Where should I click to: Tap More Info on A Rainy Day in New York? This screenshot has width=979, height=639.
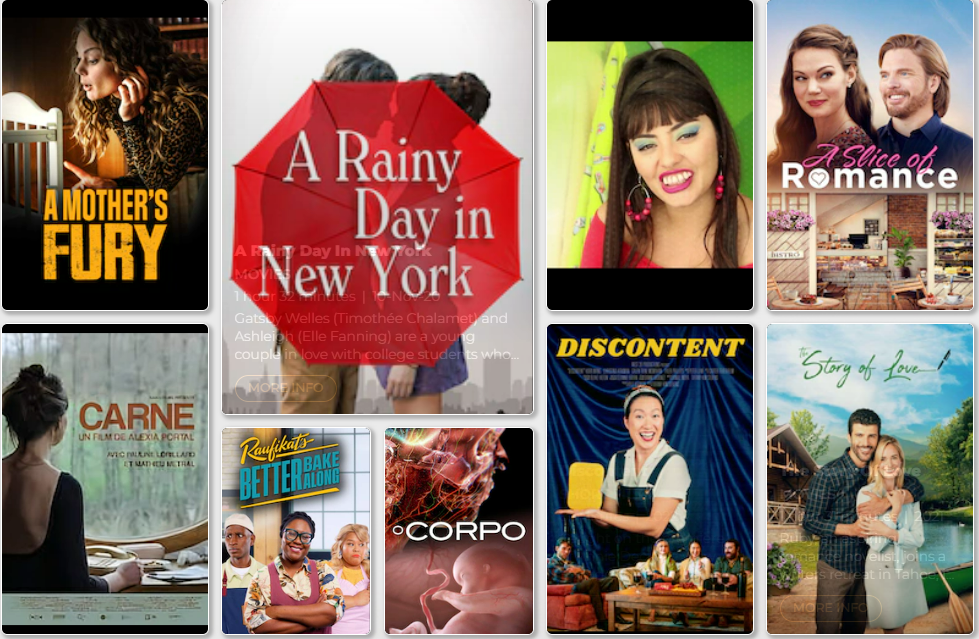pyautogui.click(x=285, y=388)
